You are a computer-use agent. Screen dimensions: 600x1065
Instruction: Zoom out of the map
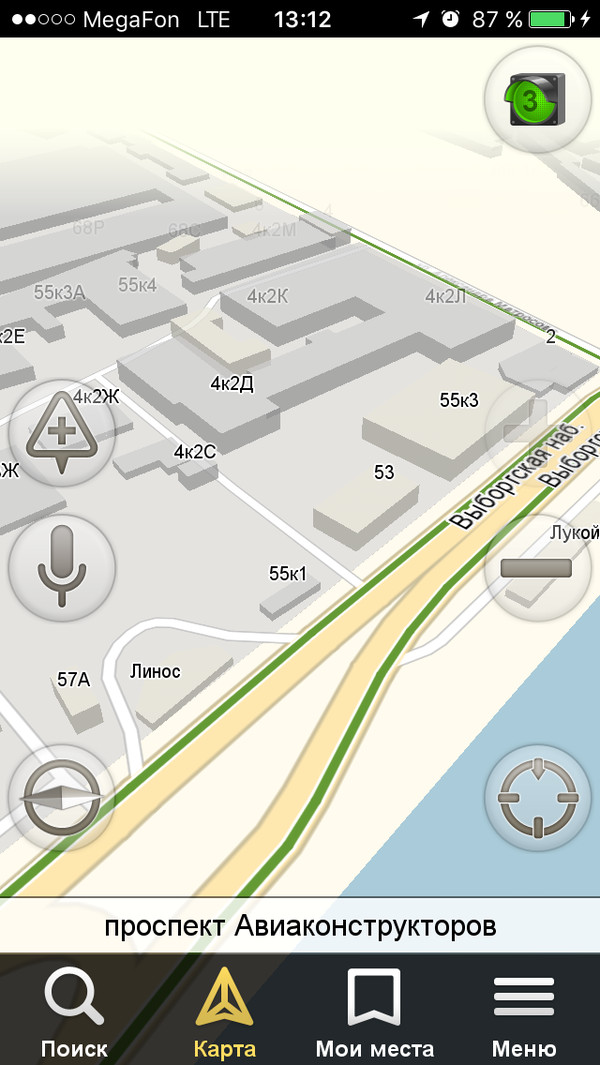click(x=537, y=567)
